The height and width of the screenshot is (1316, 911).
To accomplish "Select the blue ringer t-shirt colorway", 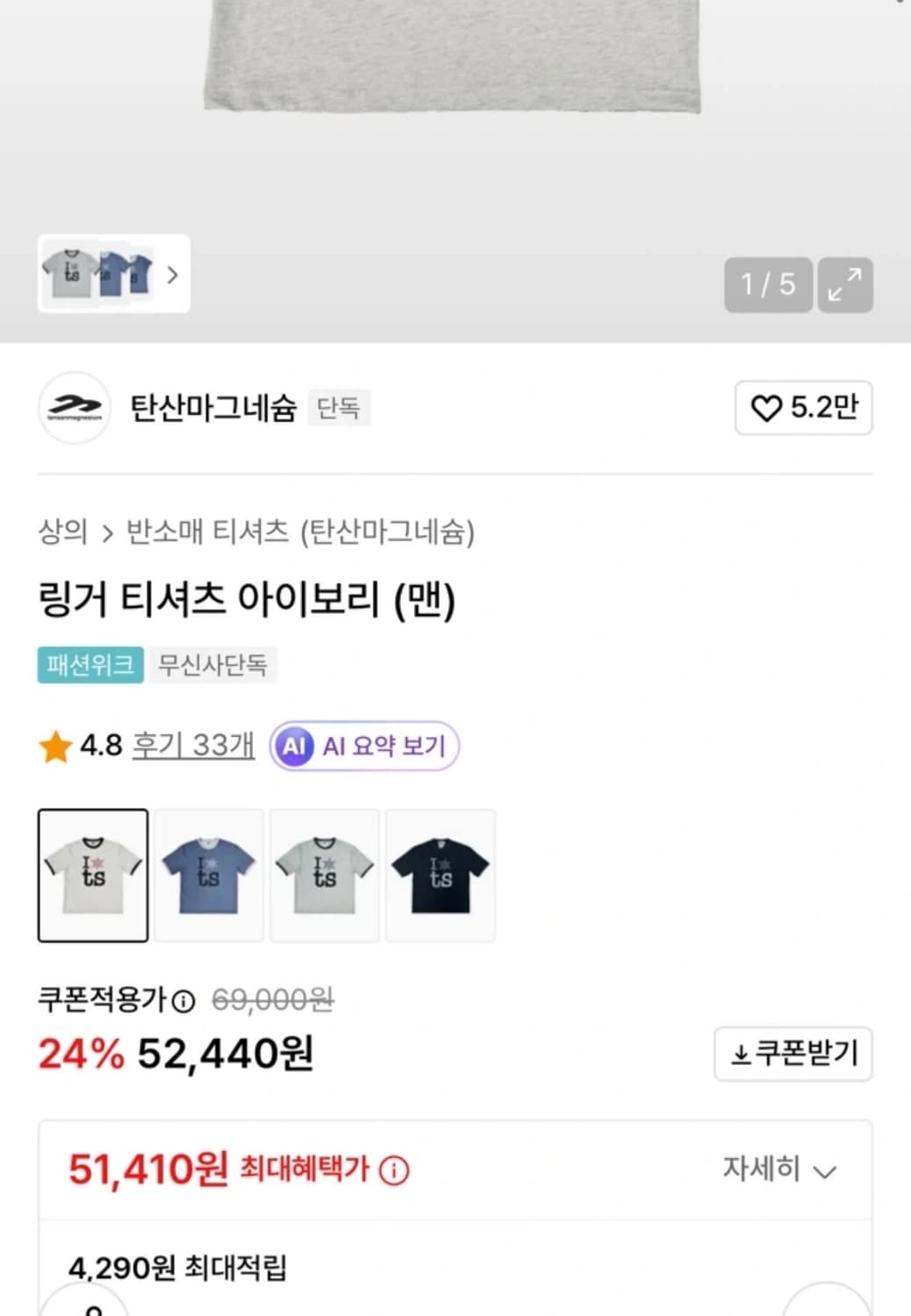I will tap(209, 875).
